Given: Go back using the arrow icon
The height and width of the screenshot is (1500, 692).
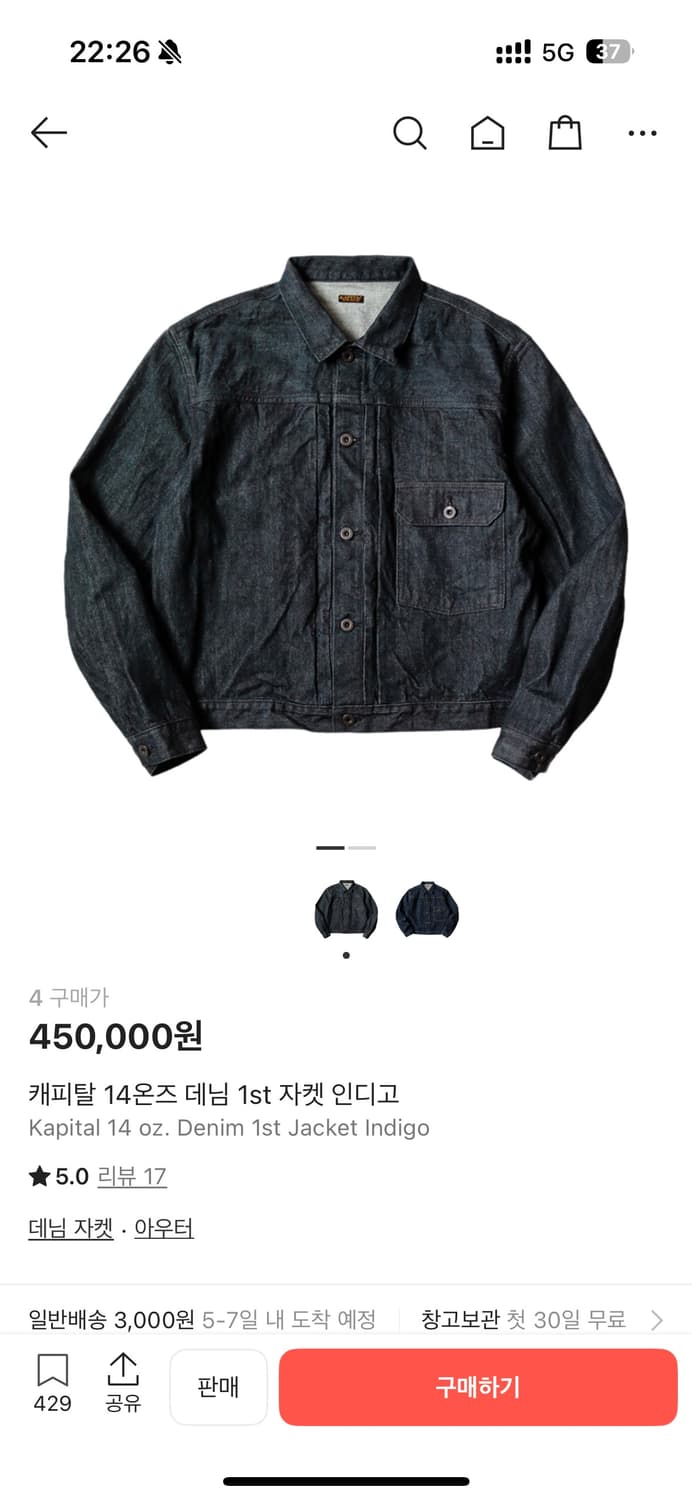Looking at the screenshot, I should [48, 133].
